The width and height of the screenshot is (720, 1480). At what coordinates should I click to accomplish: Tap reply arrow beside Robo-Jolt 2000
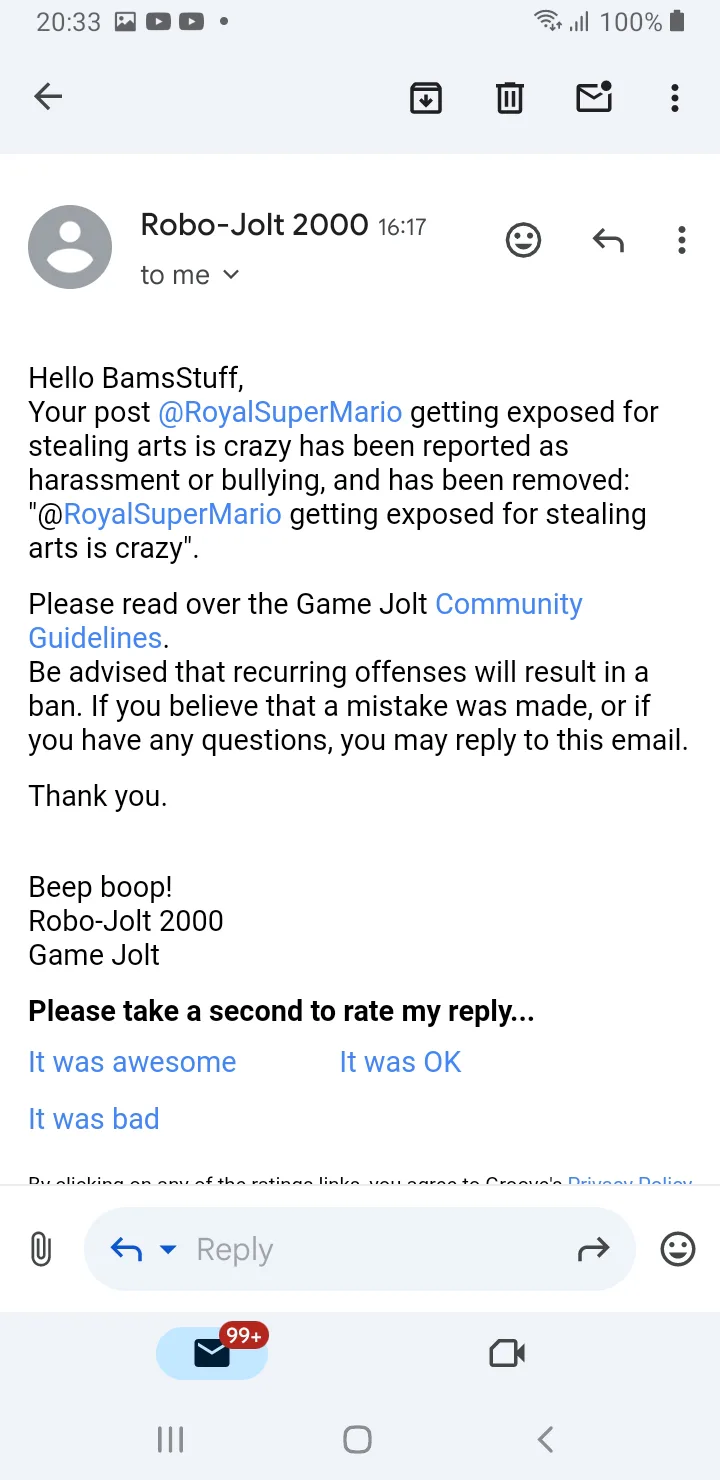pos(608,240)
